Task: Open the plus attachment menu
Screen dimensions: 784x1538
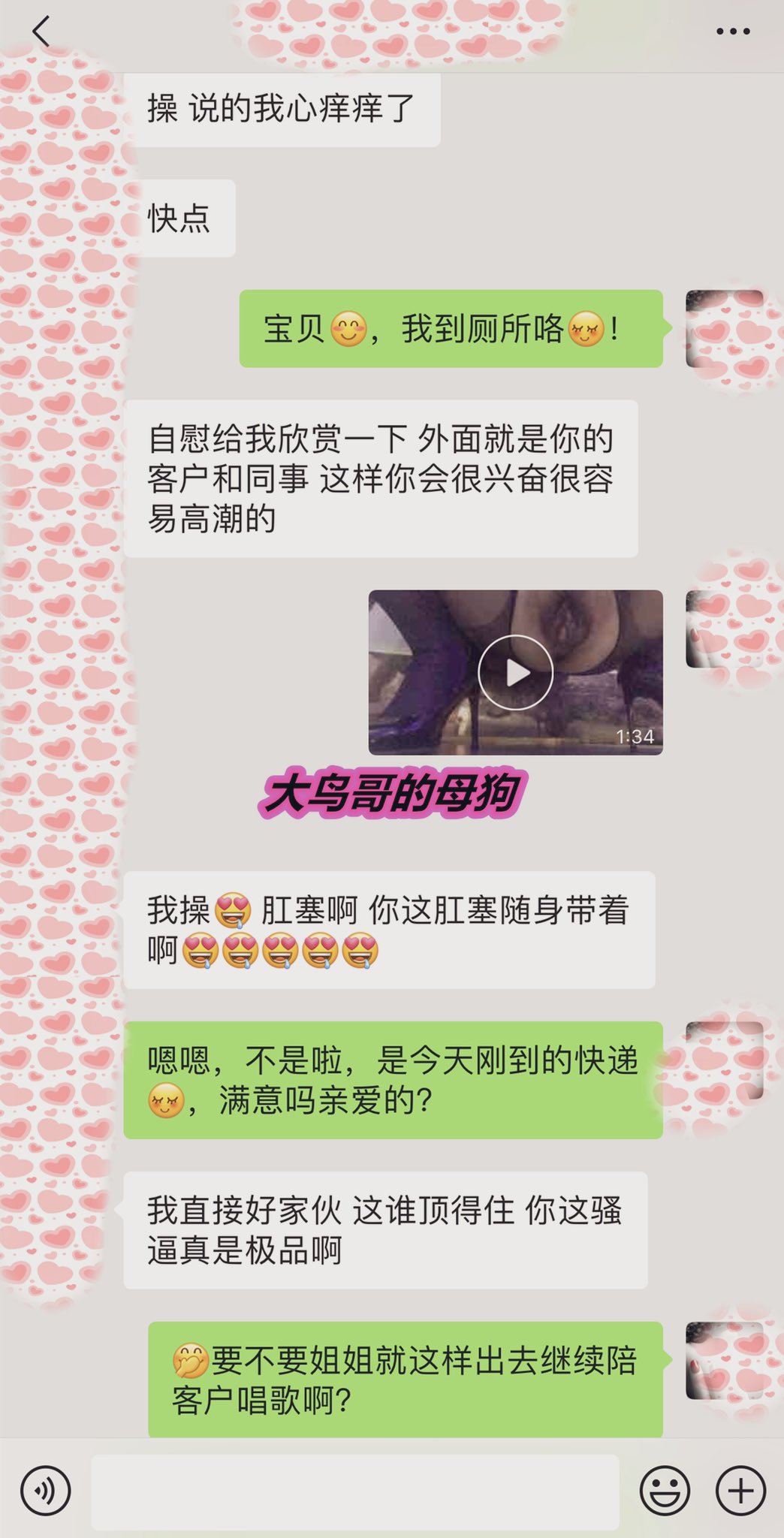Action: click(740, 1491)
